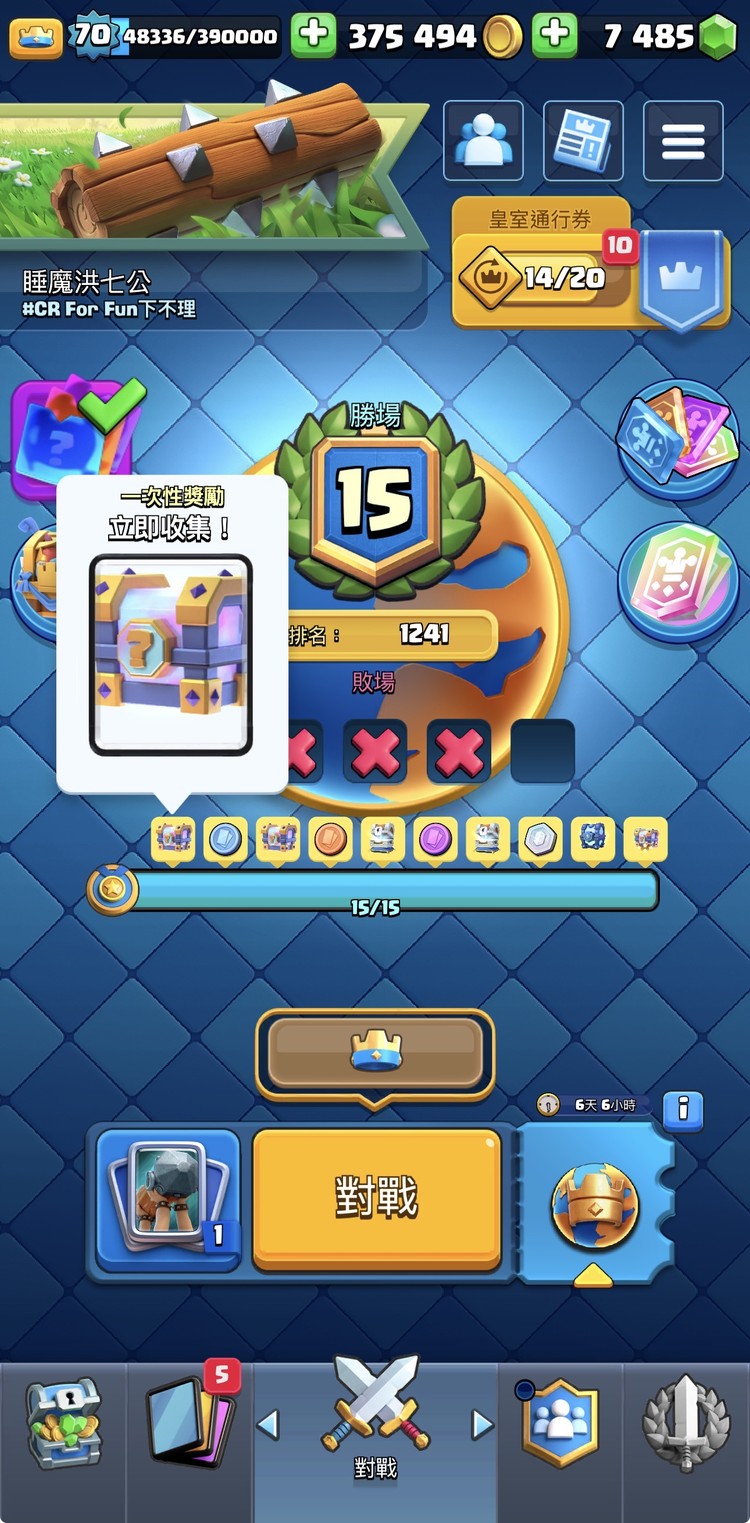This screenshot has height=1523, width=750.
Task: Show tournament info via the i icon
Action: point(683,1108)
